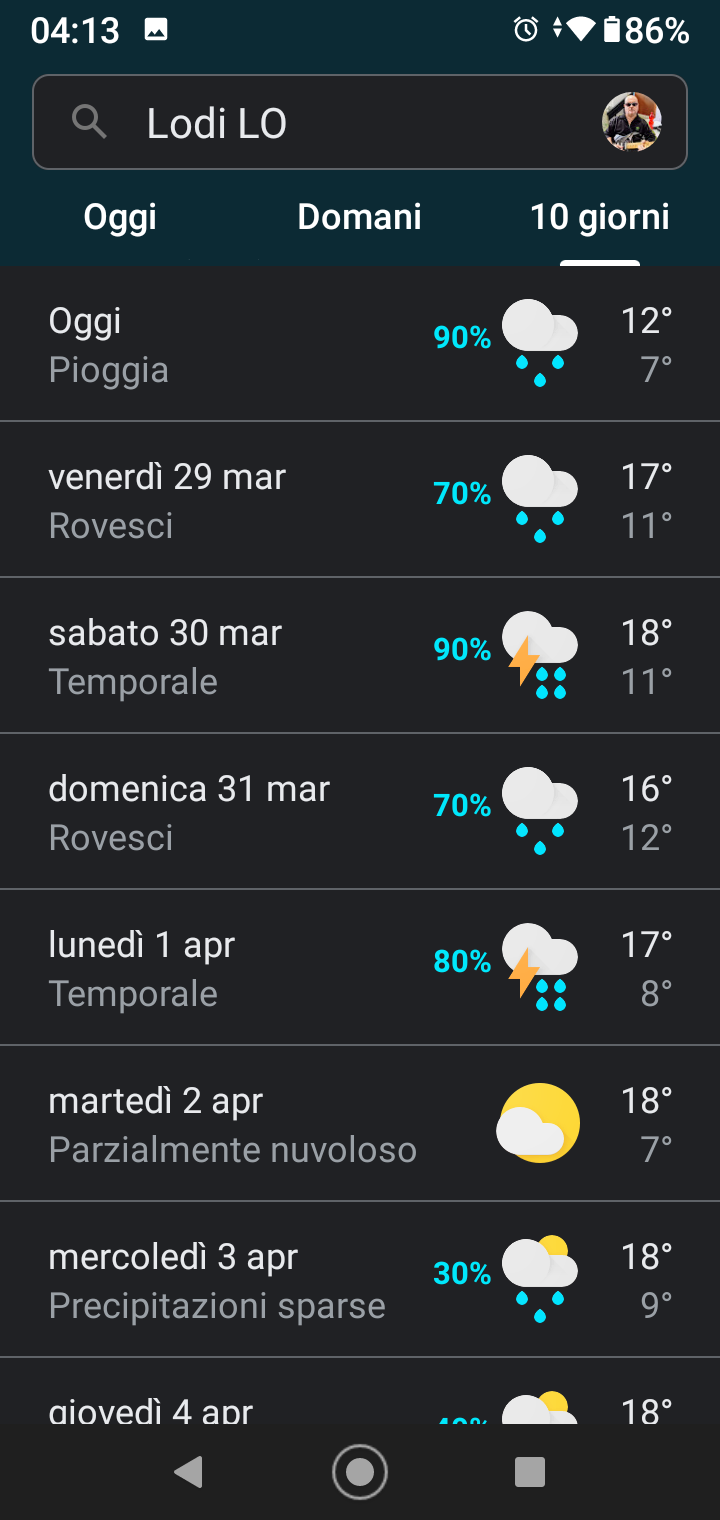The image size is (720, 1520).
Task: Expand the Oggi Pioggia forecast row
Action: (360, 345)
